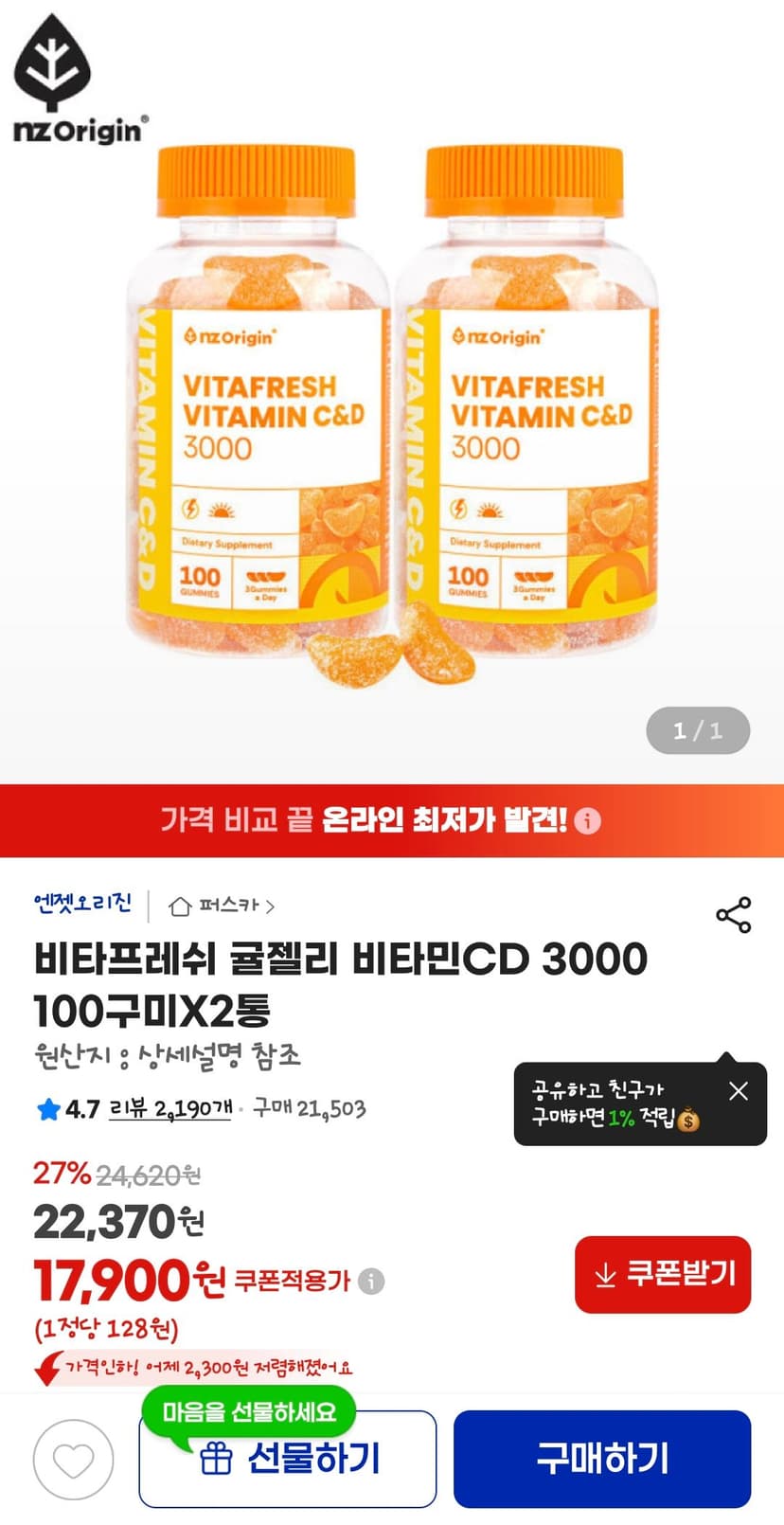The width and height of the screenshot is (784, 1525).
Task: Share this product via share icon
Action: coord(734,915)
